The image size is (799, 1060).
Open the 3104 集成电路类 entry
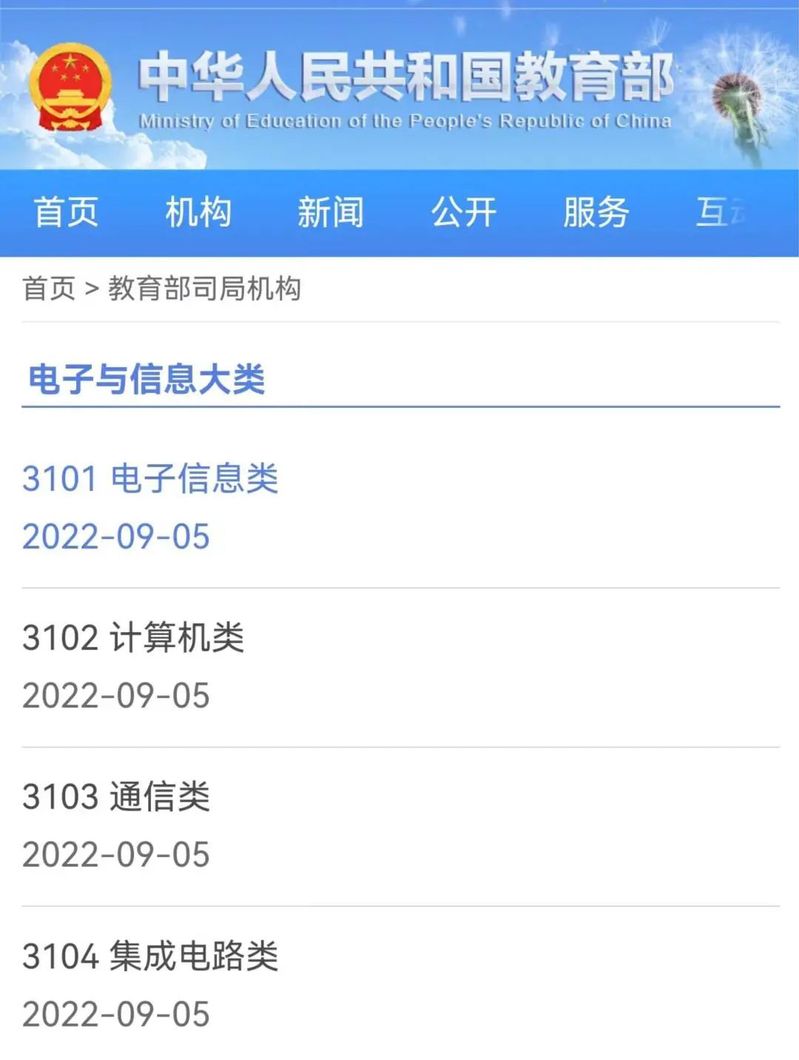(150, 957)
